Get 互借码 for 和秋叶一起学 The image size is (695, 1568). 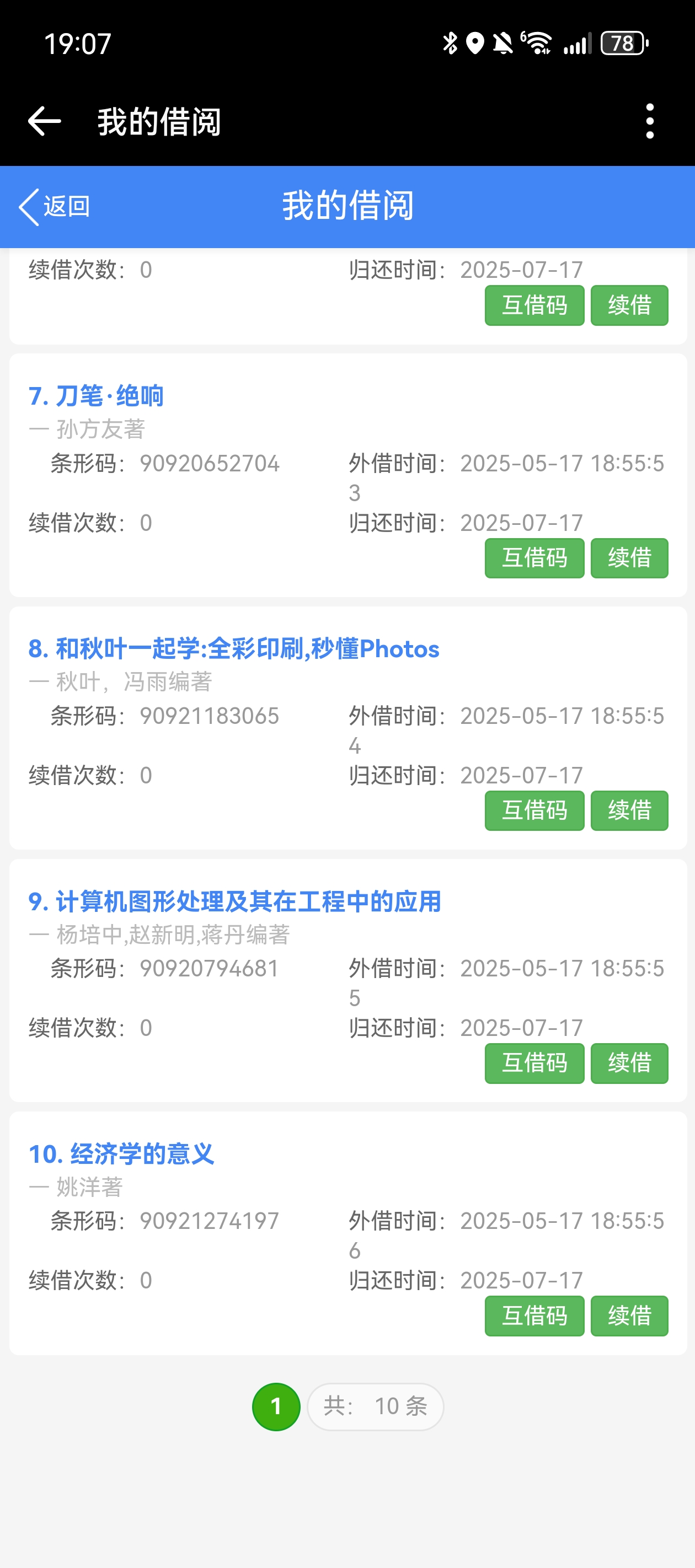pos(534,810)
